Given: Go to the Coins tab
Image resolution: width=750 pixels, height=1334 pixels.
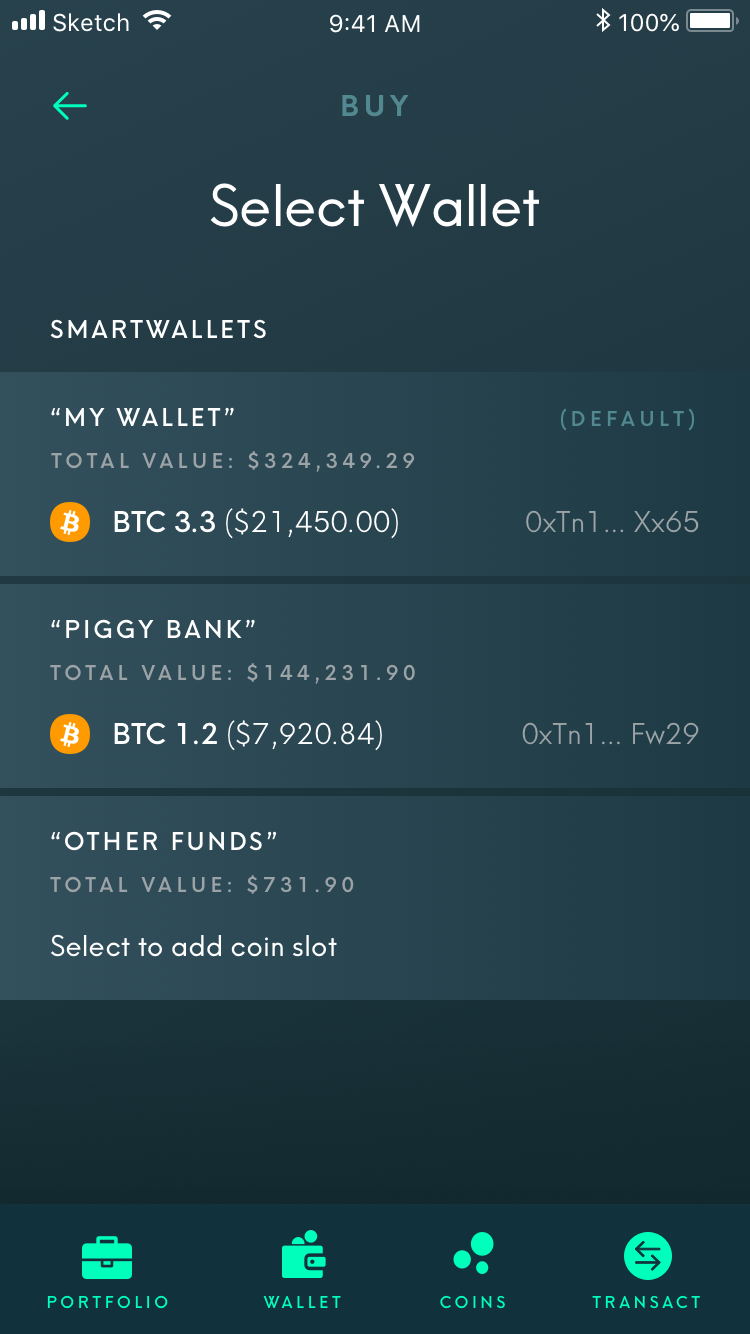Looking at the screenshot, I should 473,1270.
